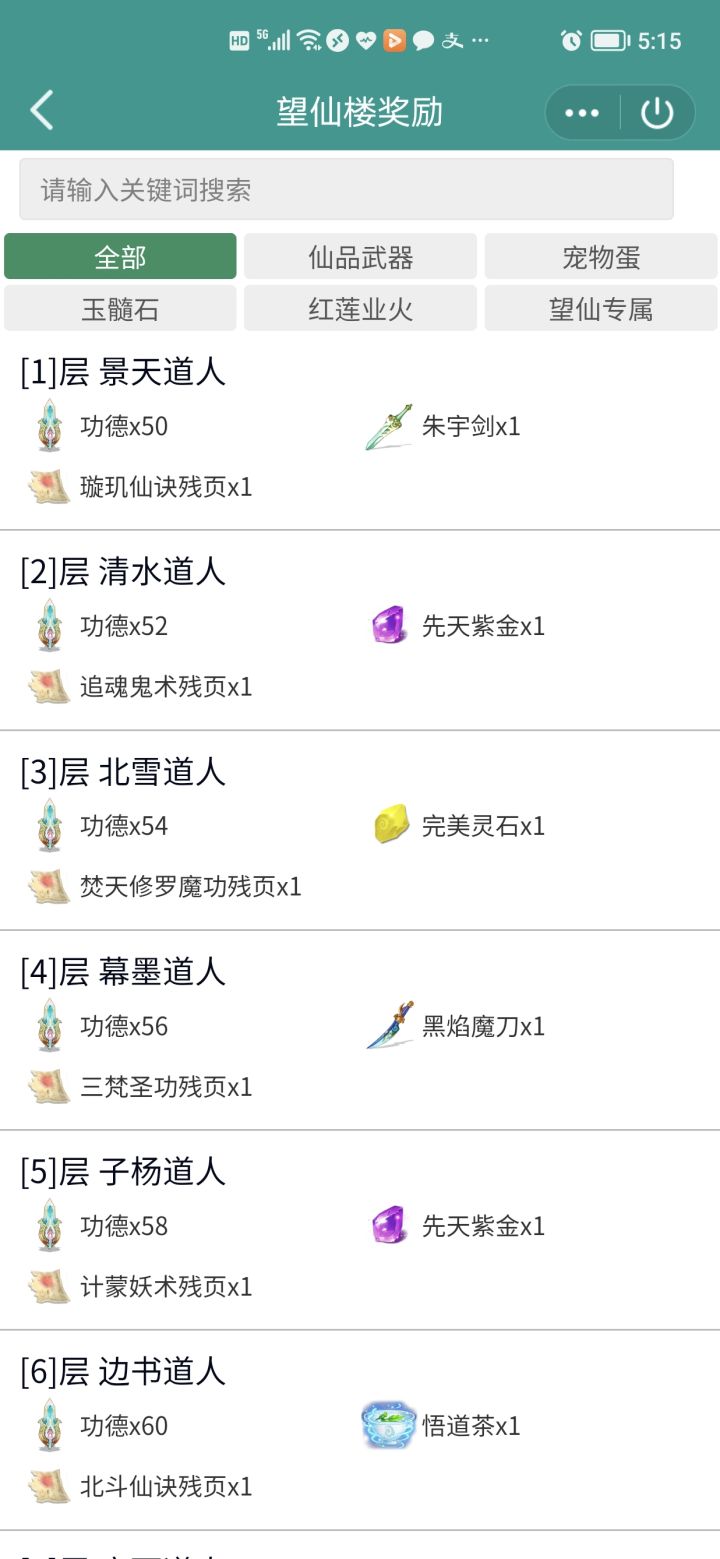Screen dimensions: 720x1559
Task: Open the three-dot mini program menu
Action: point(582,113)
